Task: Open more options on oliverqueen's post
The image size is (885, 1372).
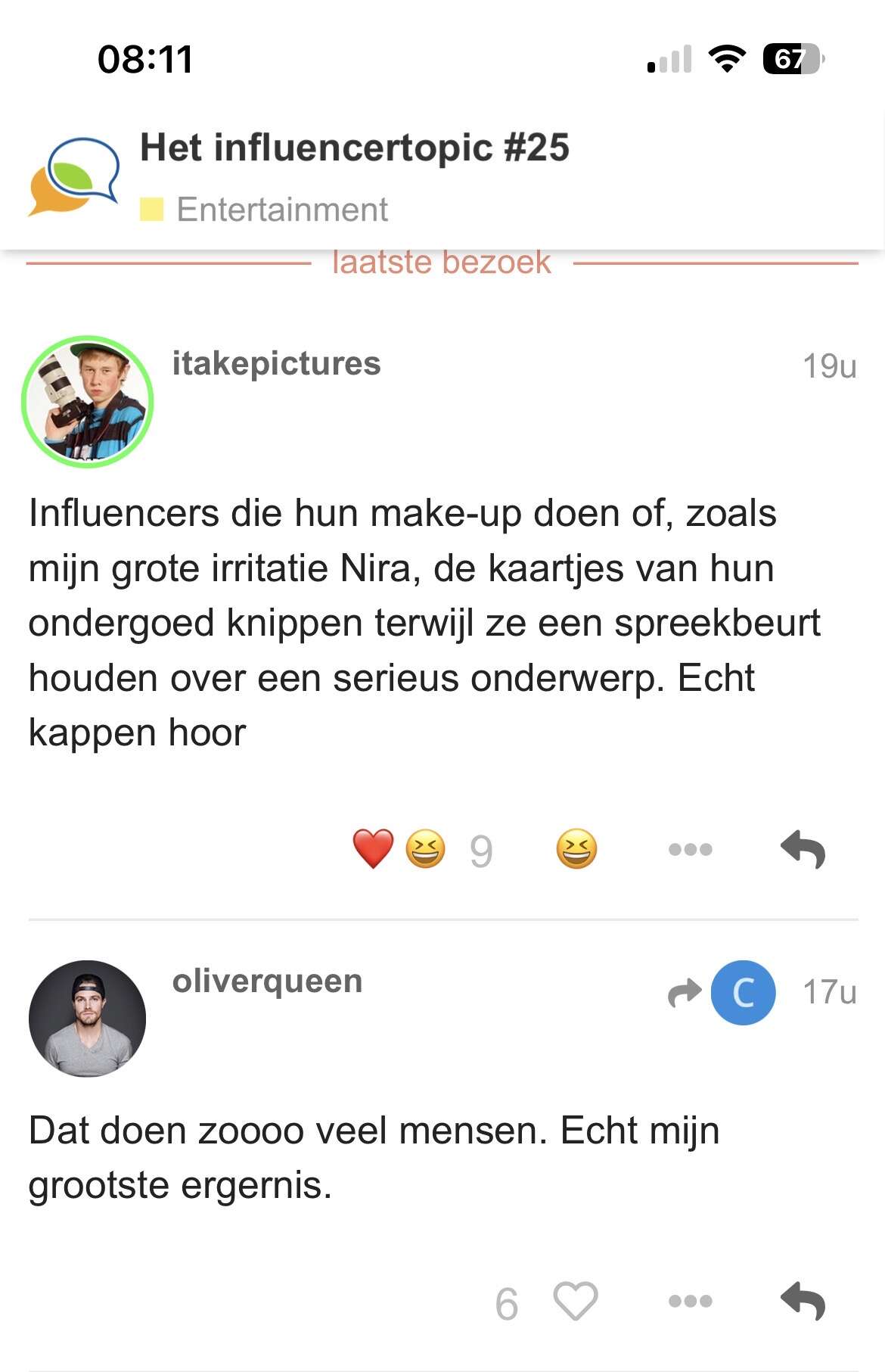Action: pos(690,1301)
